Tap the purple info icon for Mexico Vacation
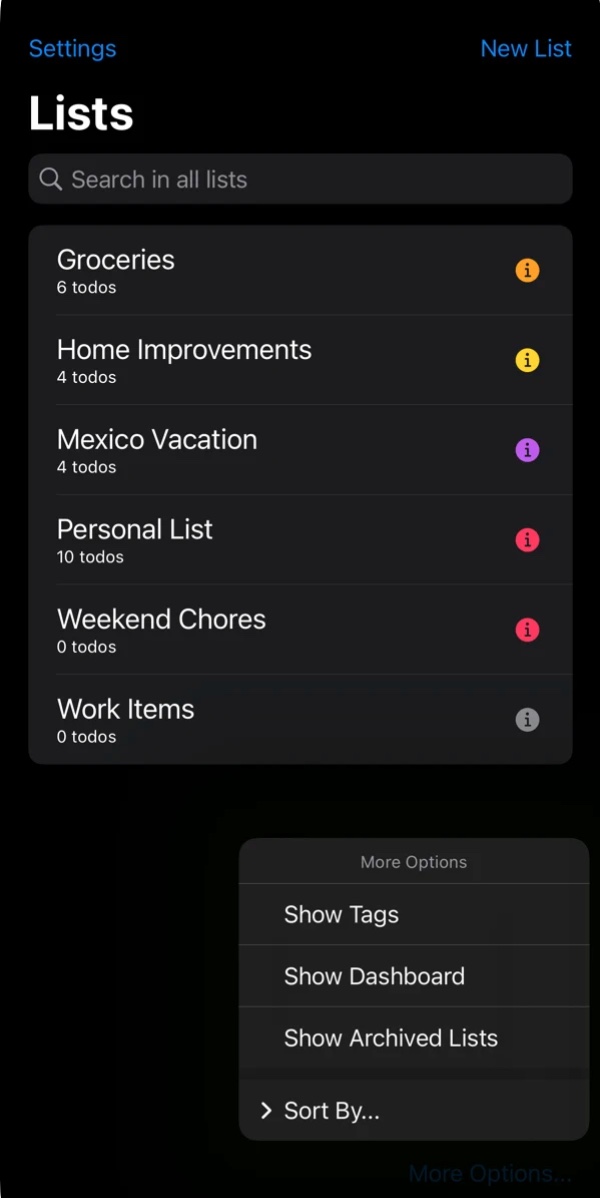This screenshot has height=1198, width=600. tap(527, 450)
